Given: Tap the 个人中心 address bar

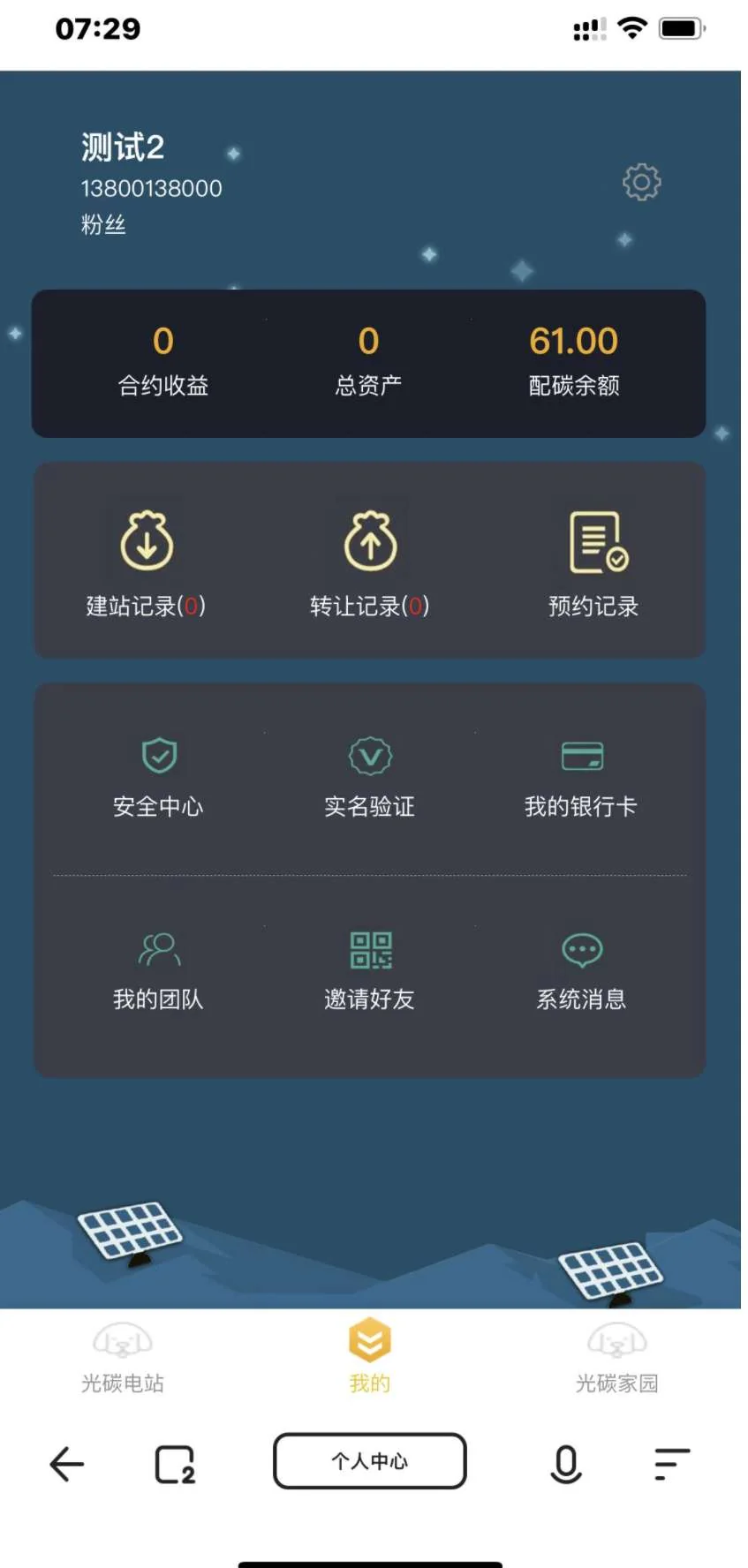Looking at the screenshot, I should click(370, 1461).
